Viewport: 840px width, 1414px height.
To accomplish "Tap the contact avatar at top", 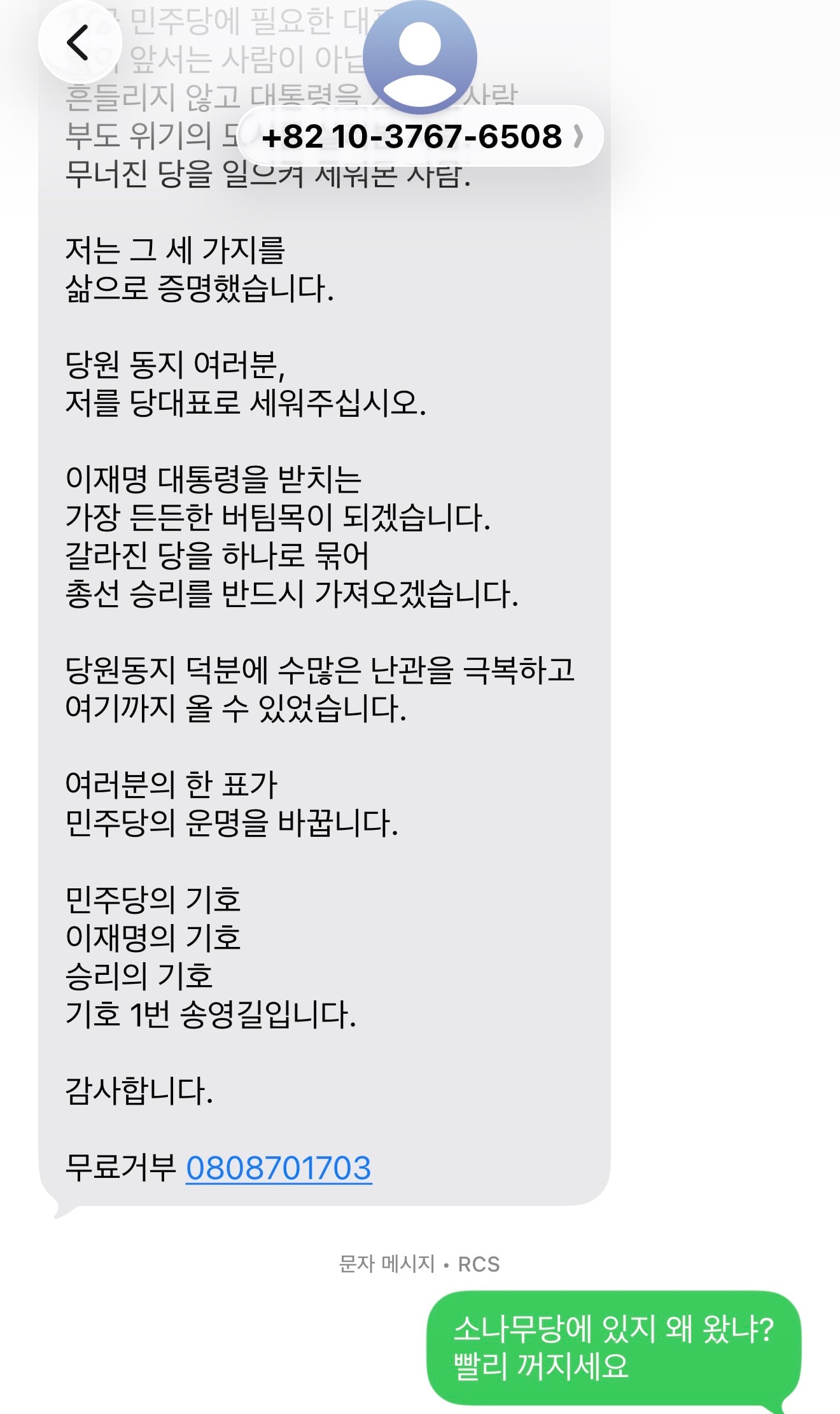I will pos(420,57).
